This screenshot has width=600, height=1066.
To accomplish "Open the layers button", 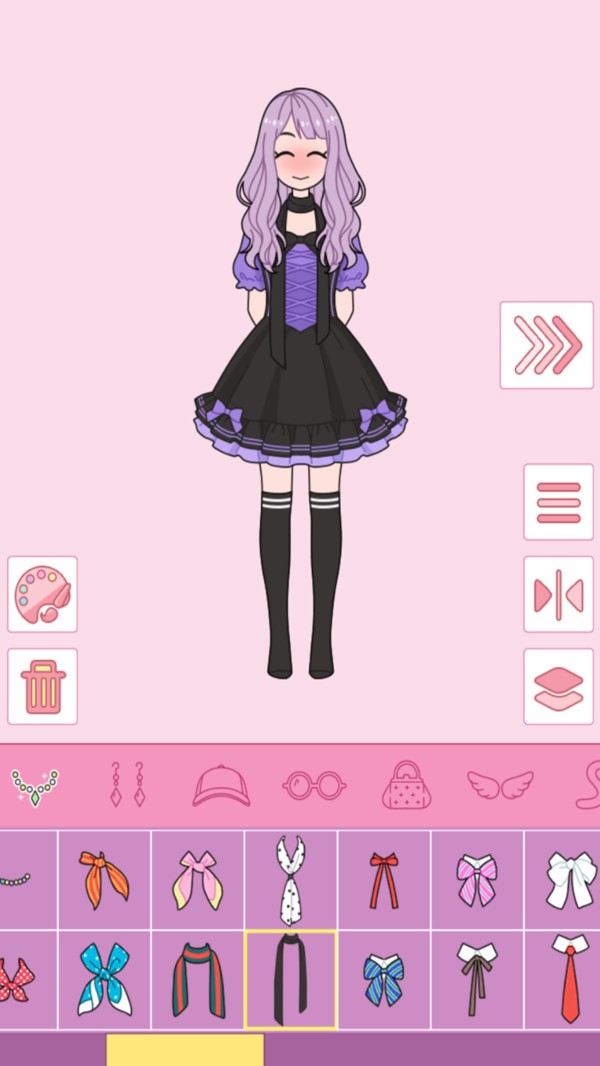I will pyautogui.click(x=558, y=686).
